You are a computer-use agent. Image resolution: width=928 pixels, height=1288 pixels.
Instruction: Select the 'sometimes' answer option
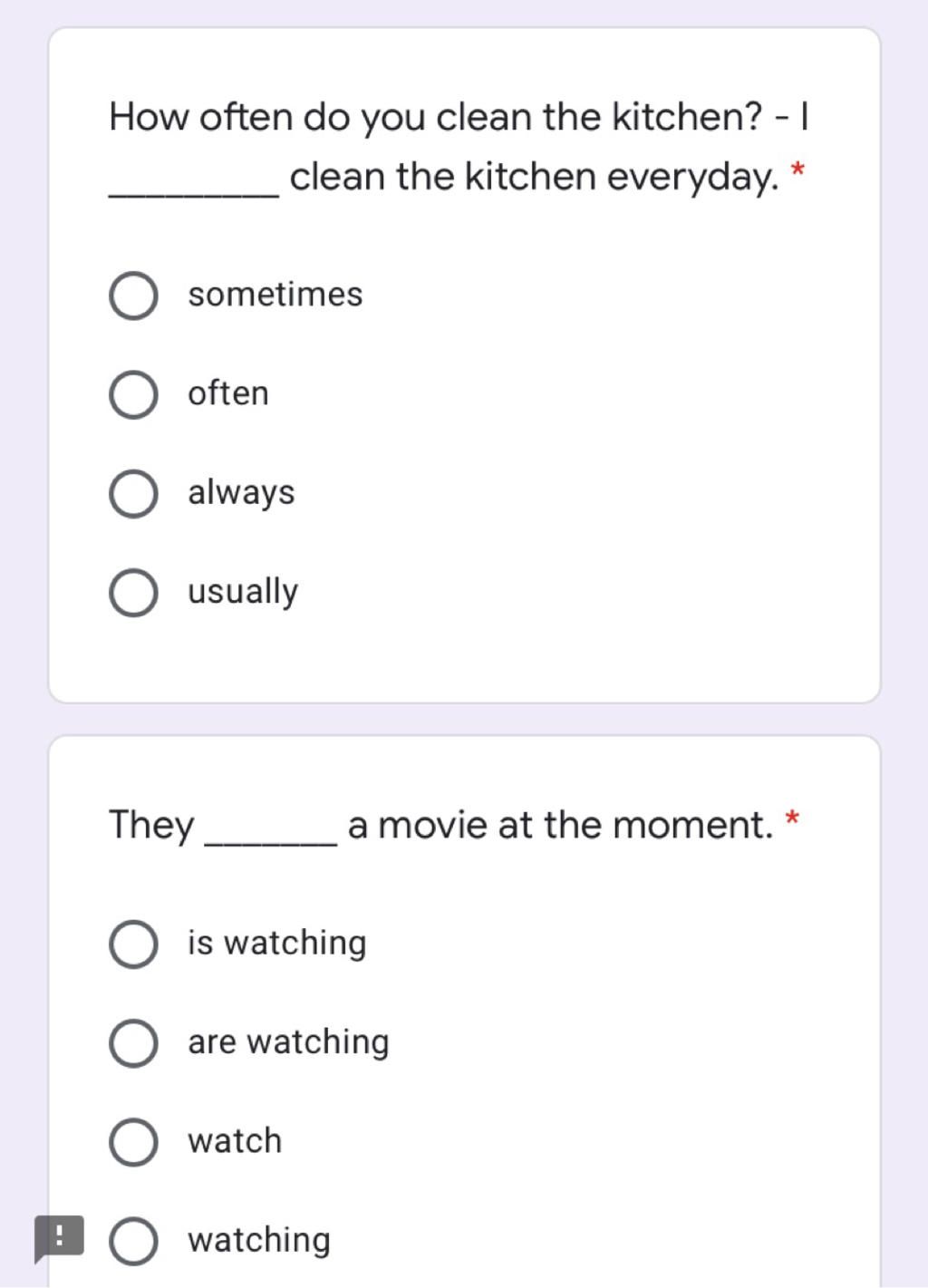click(x=133, y=295)
